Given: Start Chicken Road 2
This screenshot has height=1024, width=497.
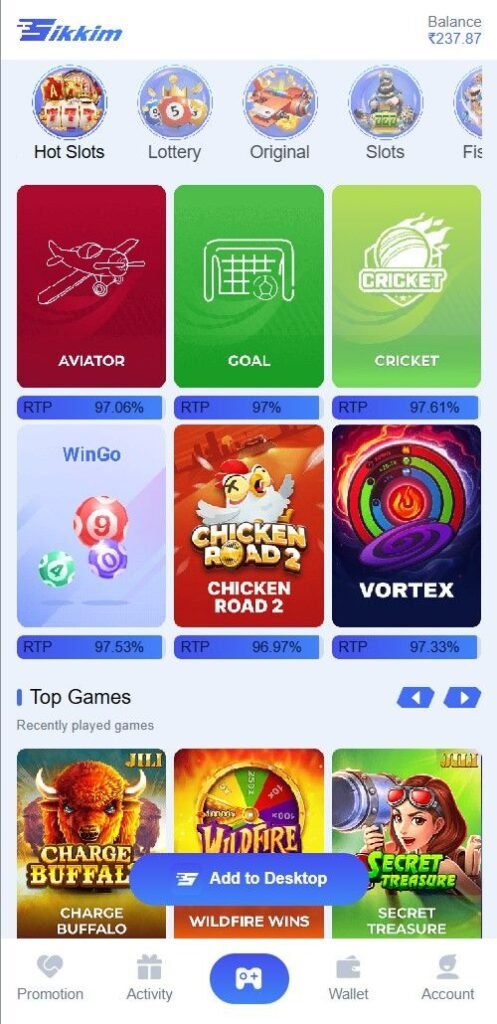Looking at the screenshot, I should (249, 526).
